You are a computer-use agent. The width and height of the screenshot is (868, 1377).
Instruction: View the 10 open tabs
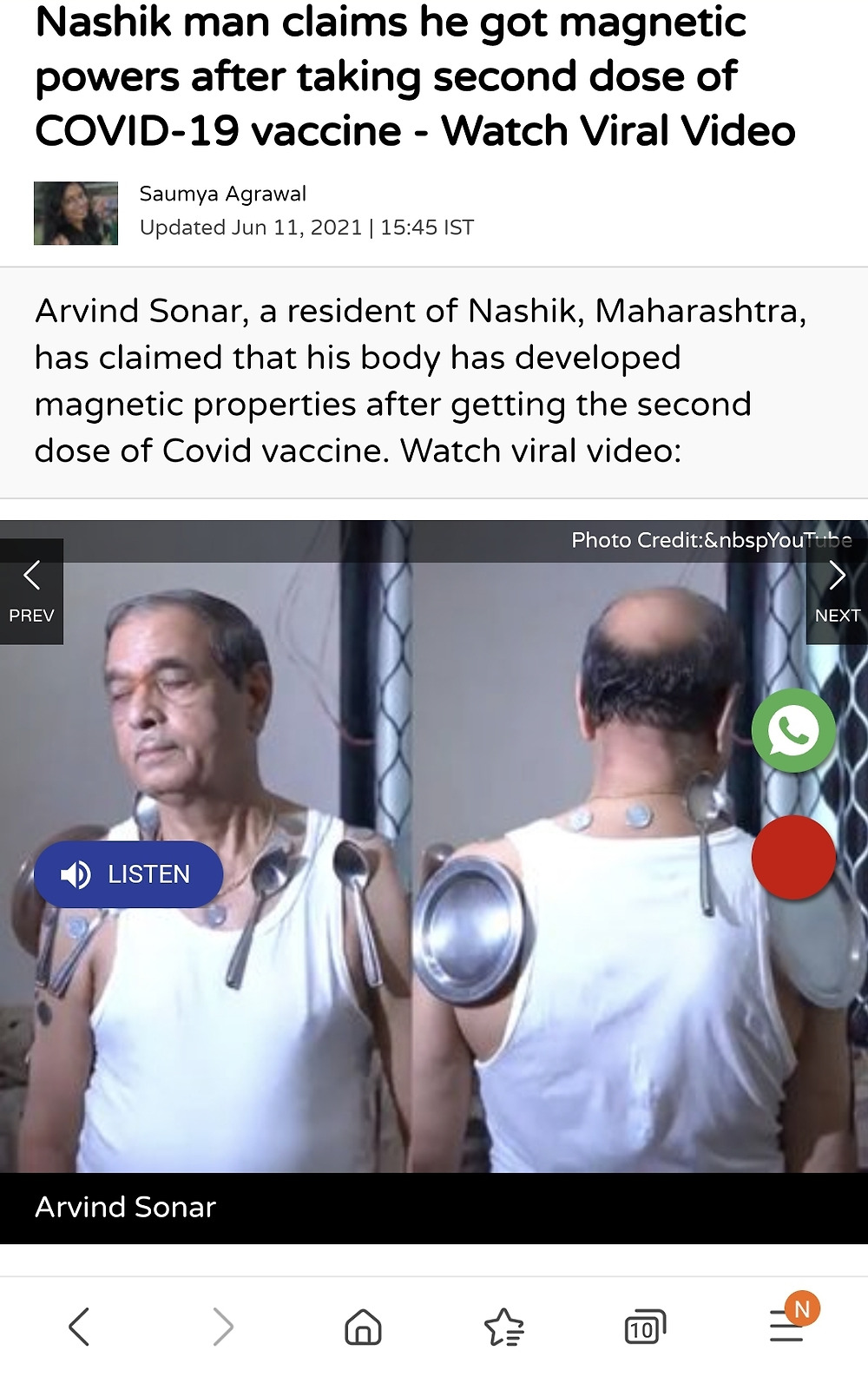[645, 1327]
